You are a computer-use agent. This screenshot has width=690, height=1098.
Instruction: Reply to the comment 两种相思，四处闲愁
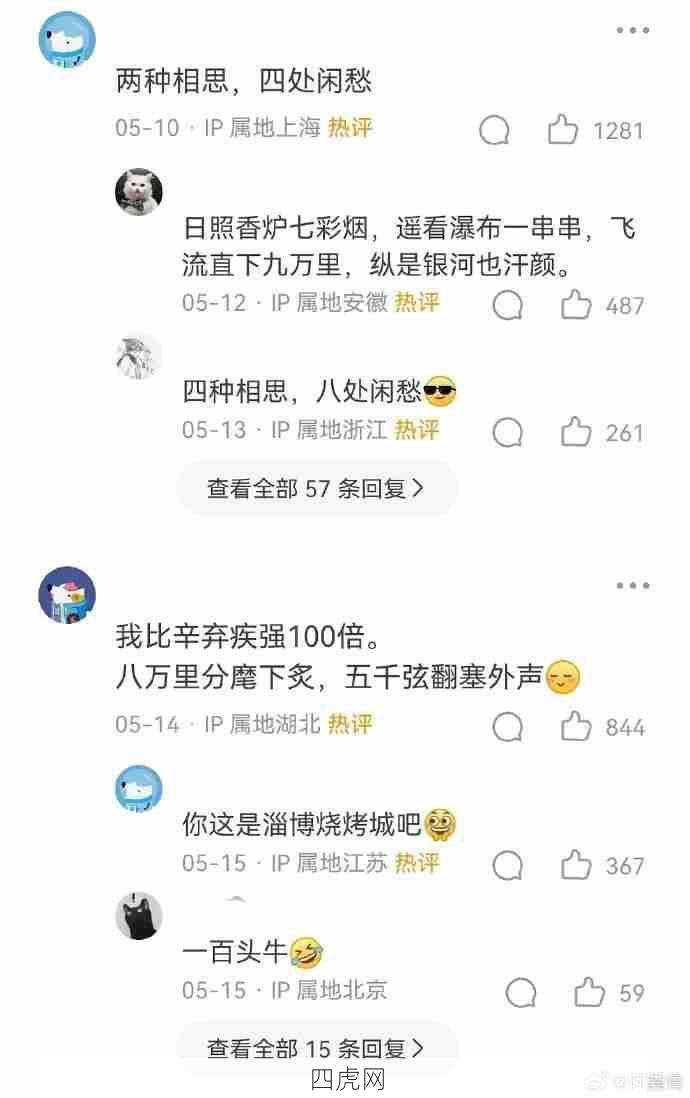(x=494, y=130)
